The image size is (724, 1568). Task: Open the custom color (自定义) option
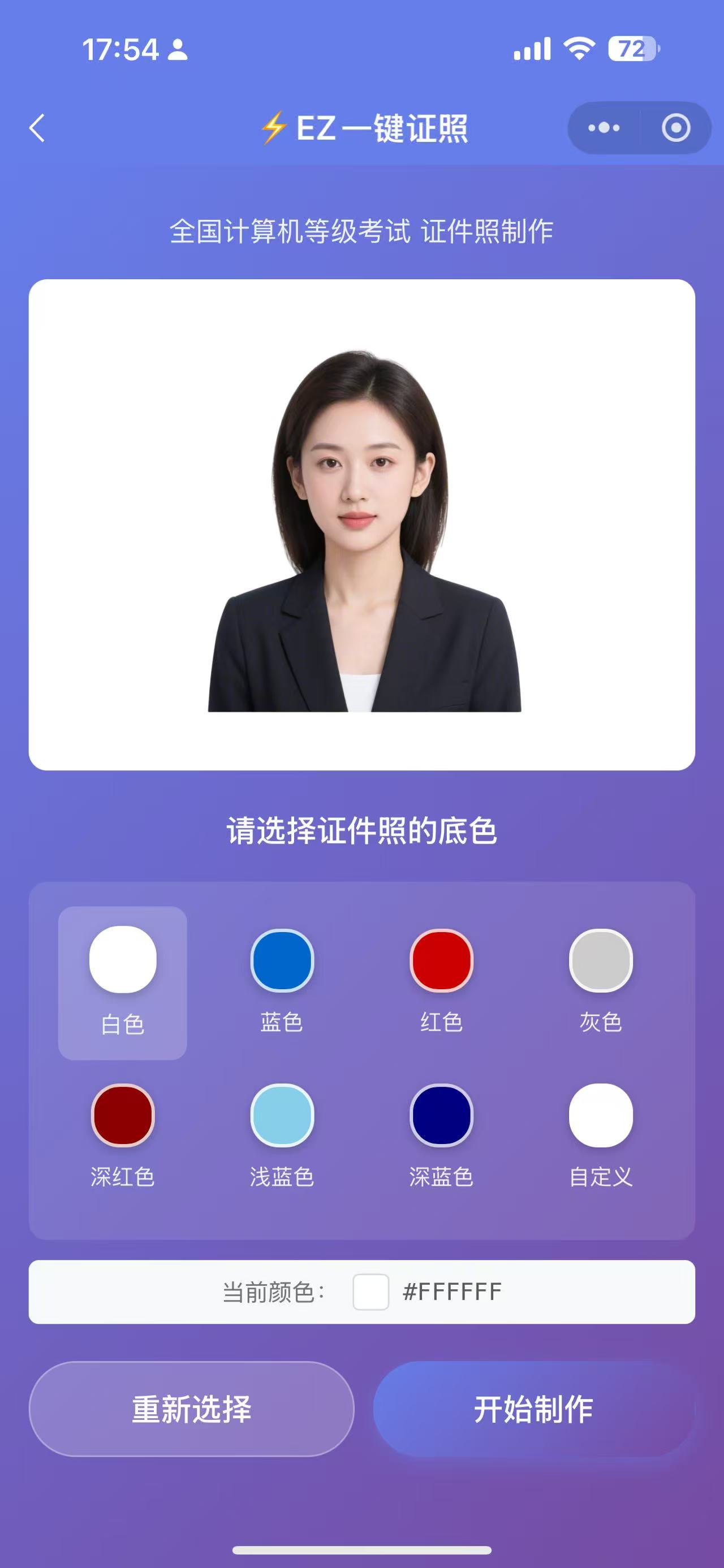(601, 1115)
